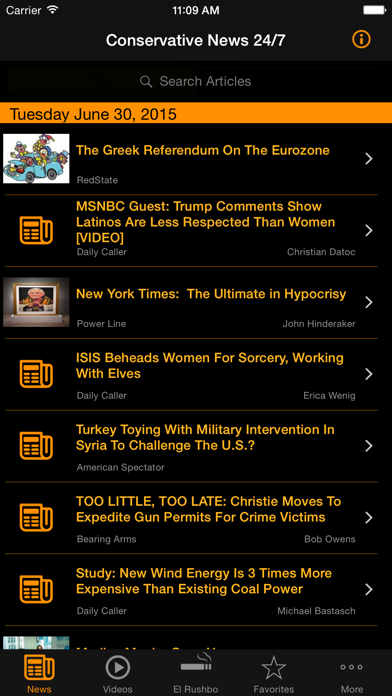Select the News tab

tap(39, 673)
